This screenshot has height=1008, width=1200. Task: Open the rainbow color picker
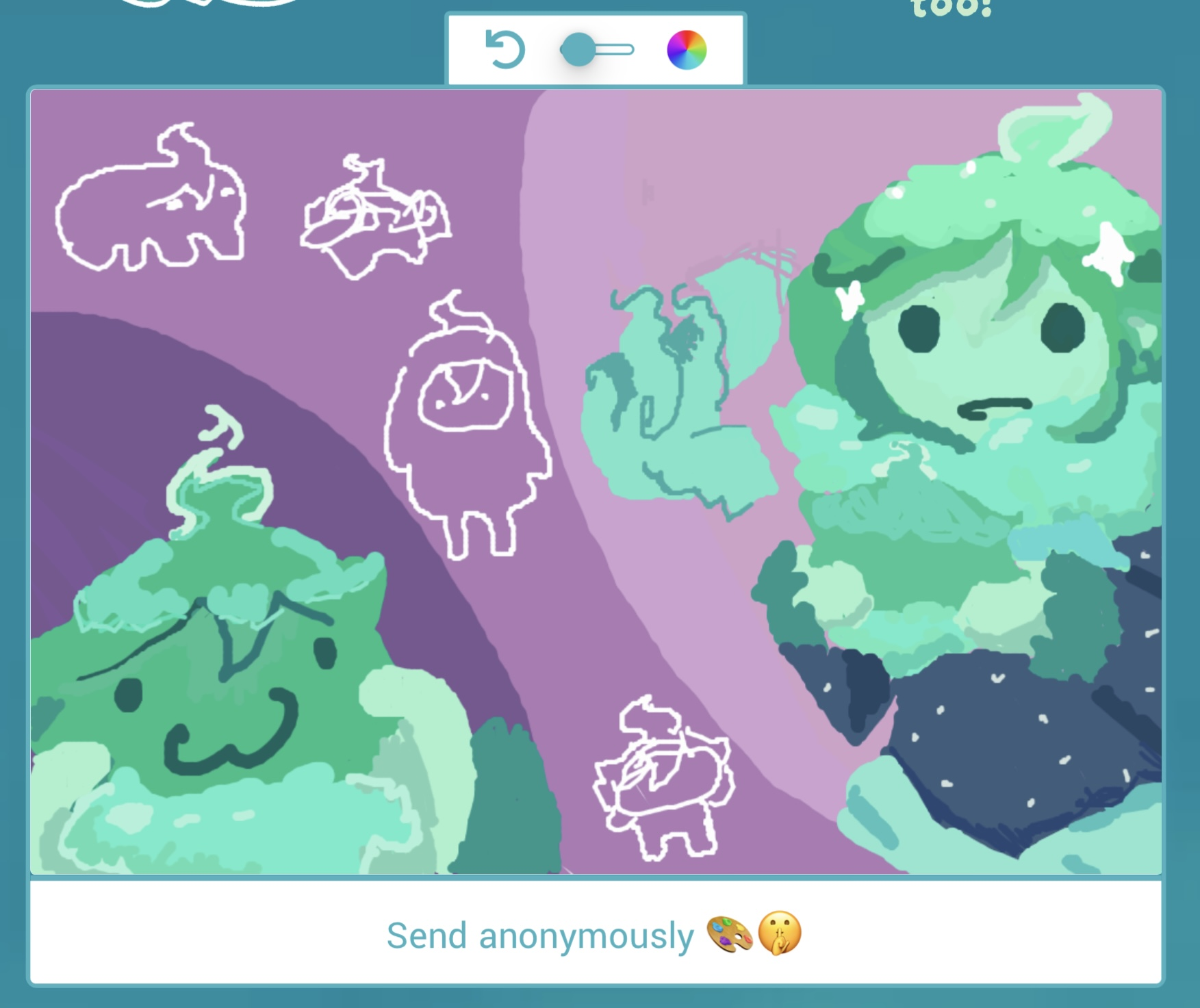(686, 50)
